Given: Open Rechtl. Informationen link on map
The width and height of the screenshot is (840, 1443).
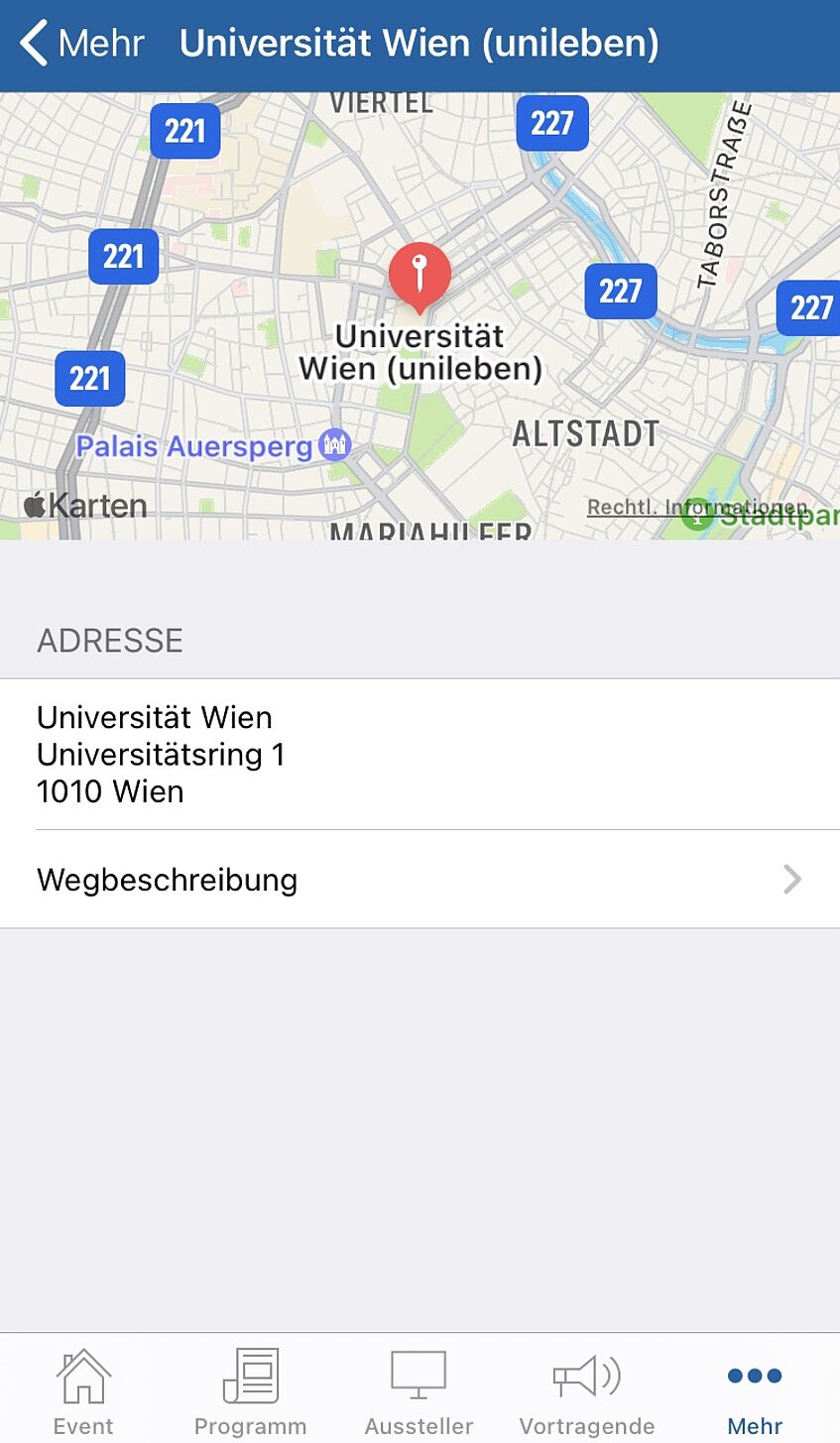Looking at the screenshot, I should [696, 507].
